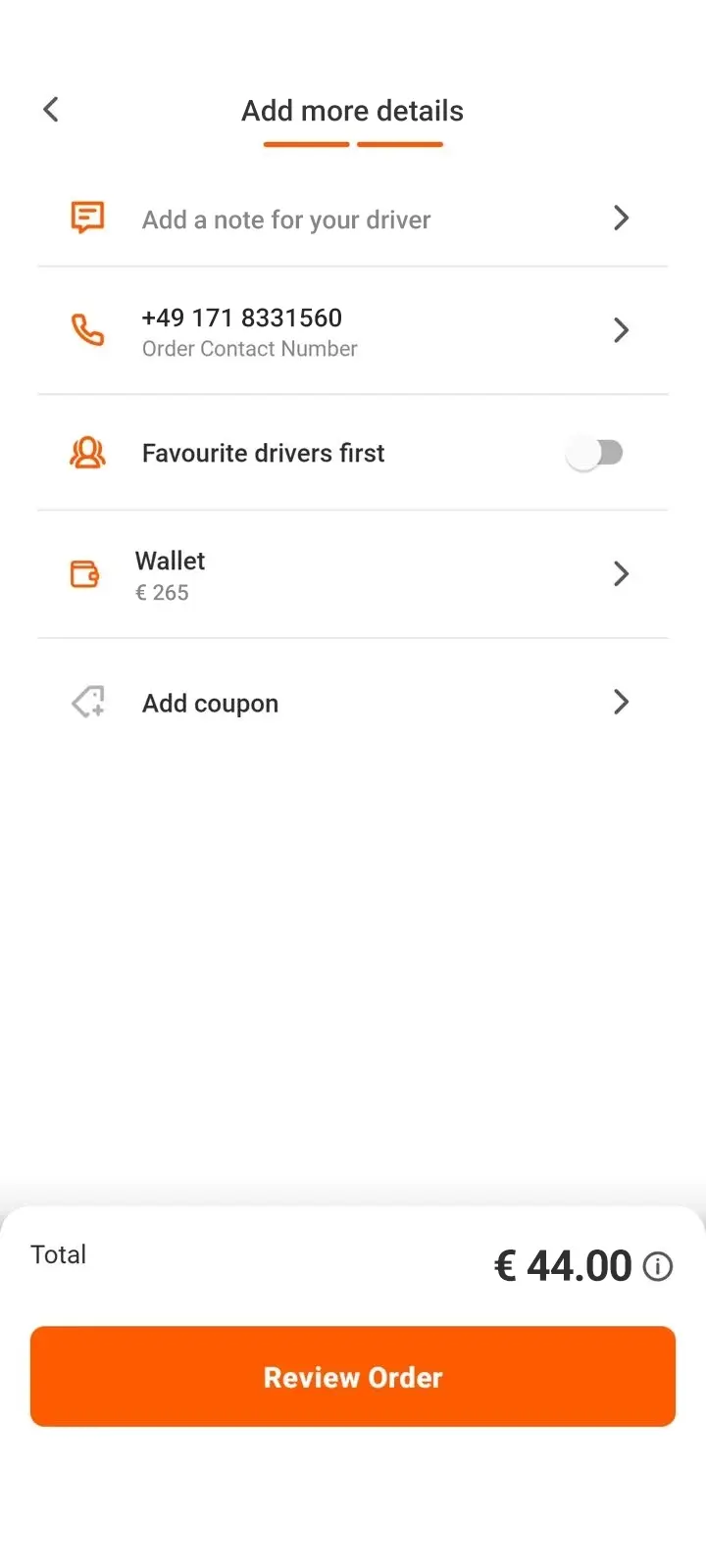This screenshot has width=706, height=1568.
Task: Click the wallet balance of € 265
Action: click(163, 592)
